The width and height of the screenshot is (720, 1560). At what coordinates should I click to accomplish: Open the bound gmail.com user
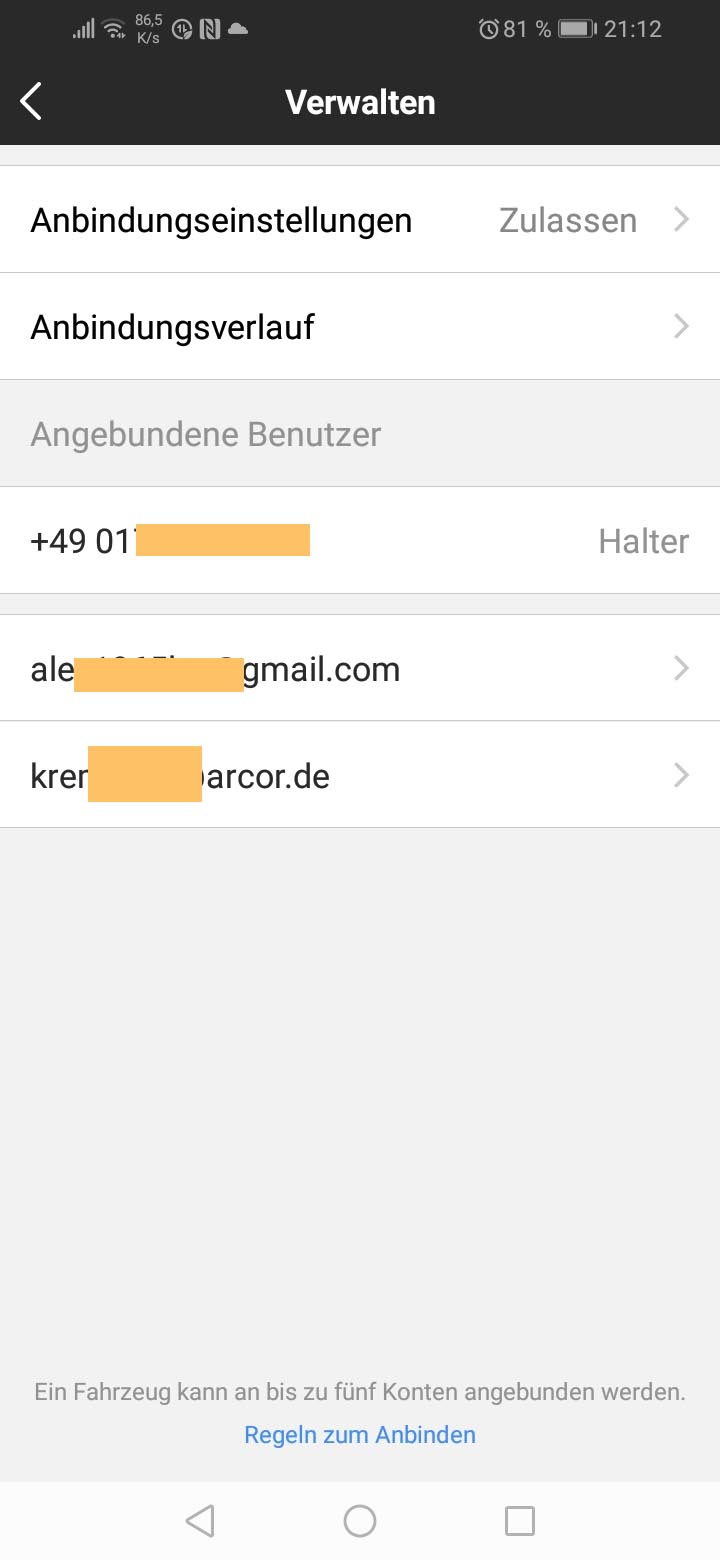(360, 668)
